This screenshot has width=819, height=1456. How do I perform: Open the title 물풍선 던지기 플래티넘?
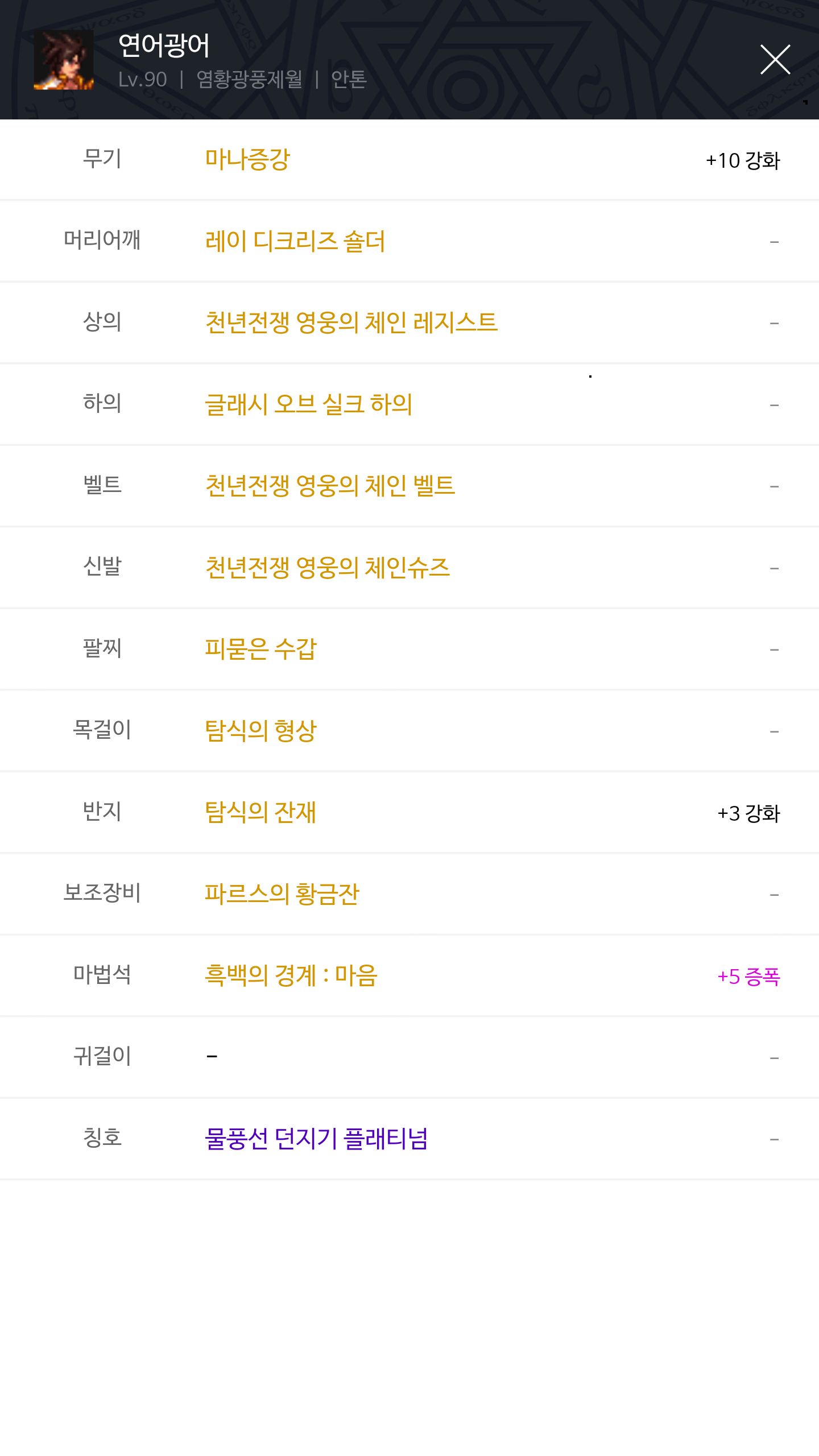point(316,1139)
